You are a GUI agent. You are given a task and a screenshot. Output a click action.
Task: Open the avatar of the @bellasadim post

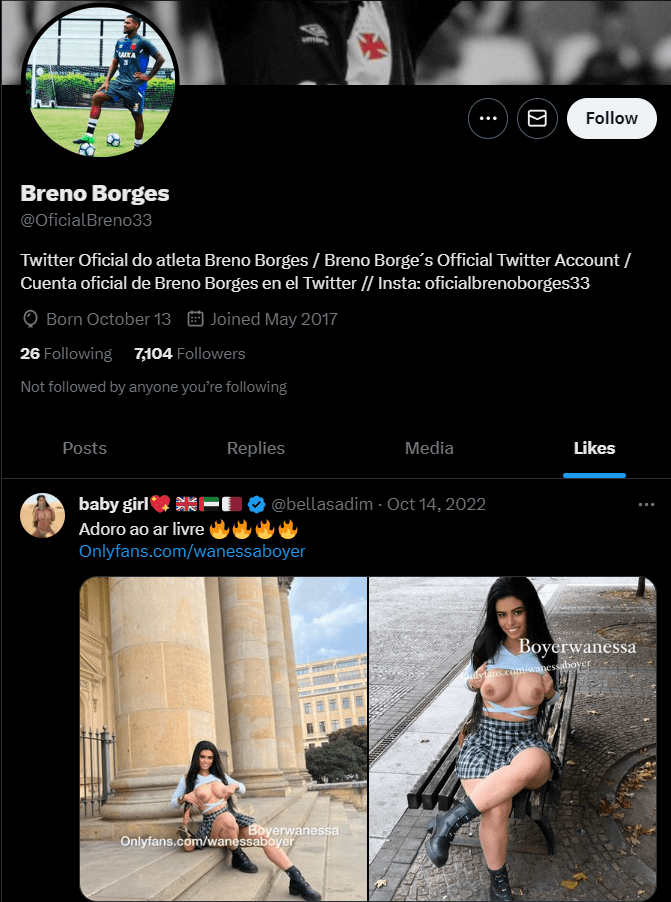tap(43, 516)
